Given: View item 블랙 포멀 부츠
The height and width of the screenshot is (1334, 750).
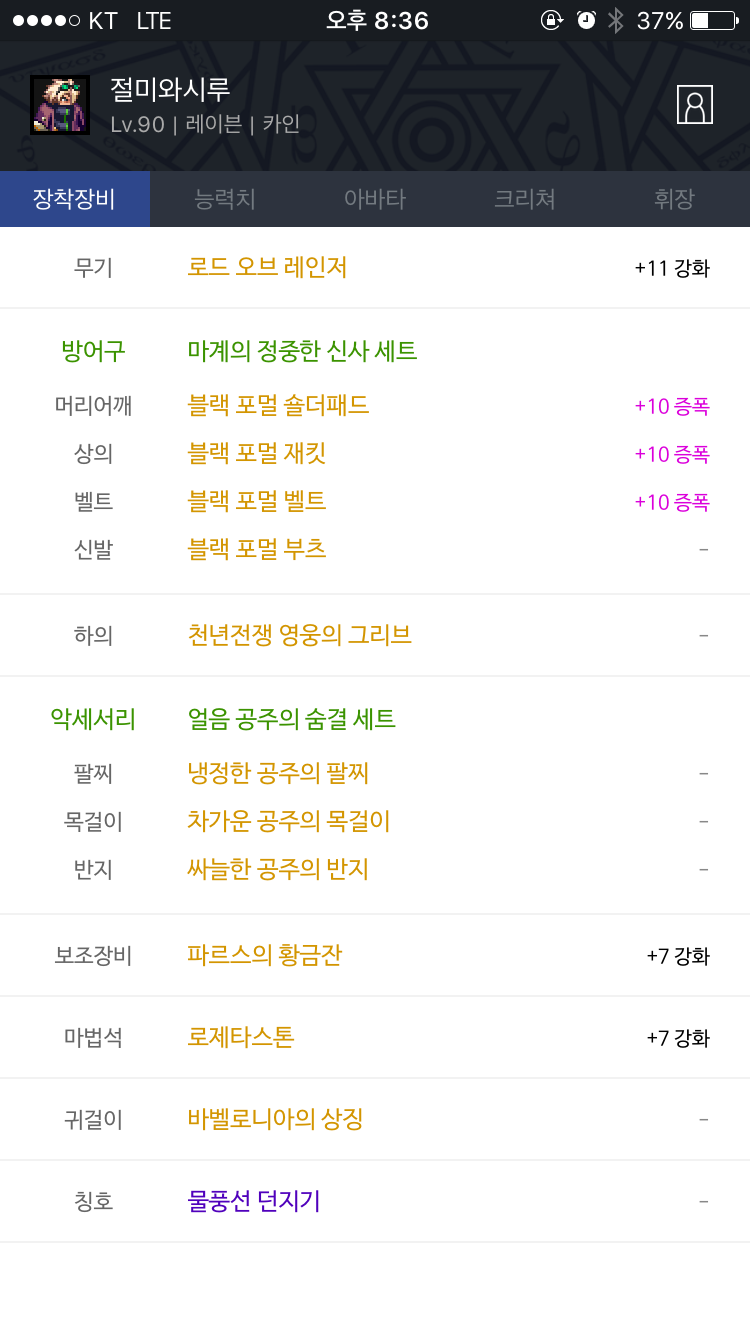Looking at the screenshot, I should [257, 549].
